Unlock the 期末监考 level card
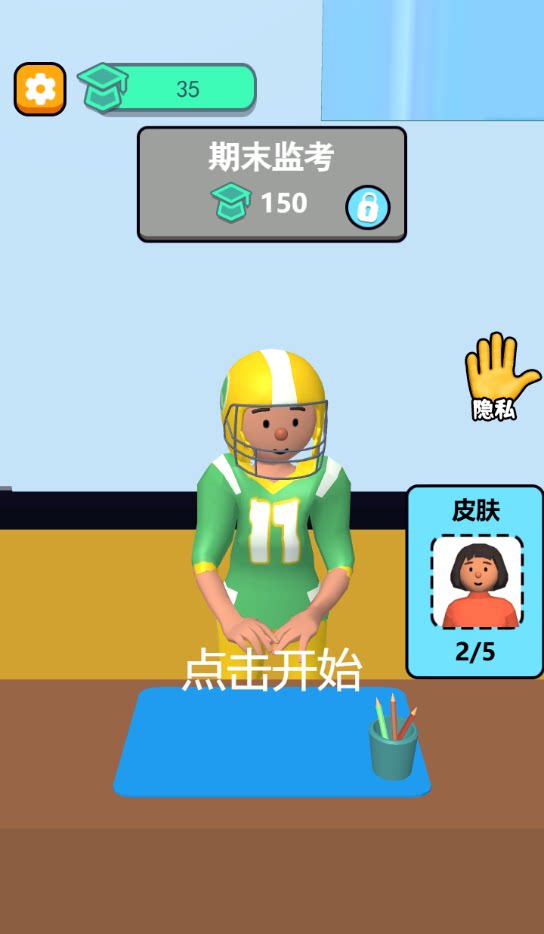The image size is (544, 934). pyautogui.click(x=272, y=184)
